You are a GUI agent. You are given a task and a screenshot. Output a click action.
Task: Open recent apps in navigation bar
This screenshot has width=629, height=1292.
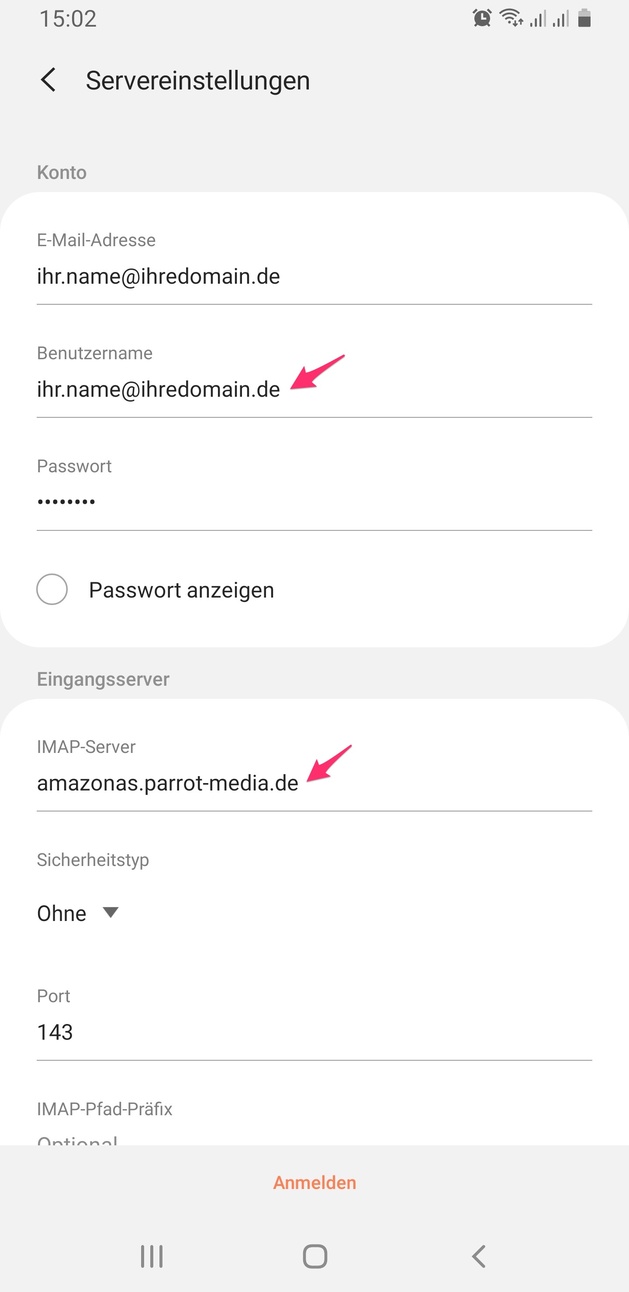152,1257
